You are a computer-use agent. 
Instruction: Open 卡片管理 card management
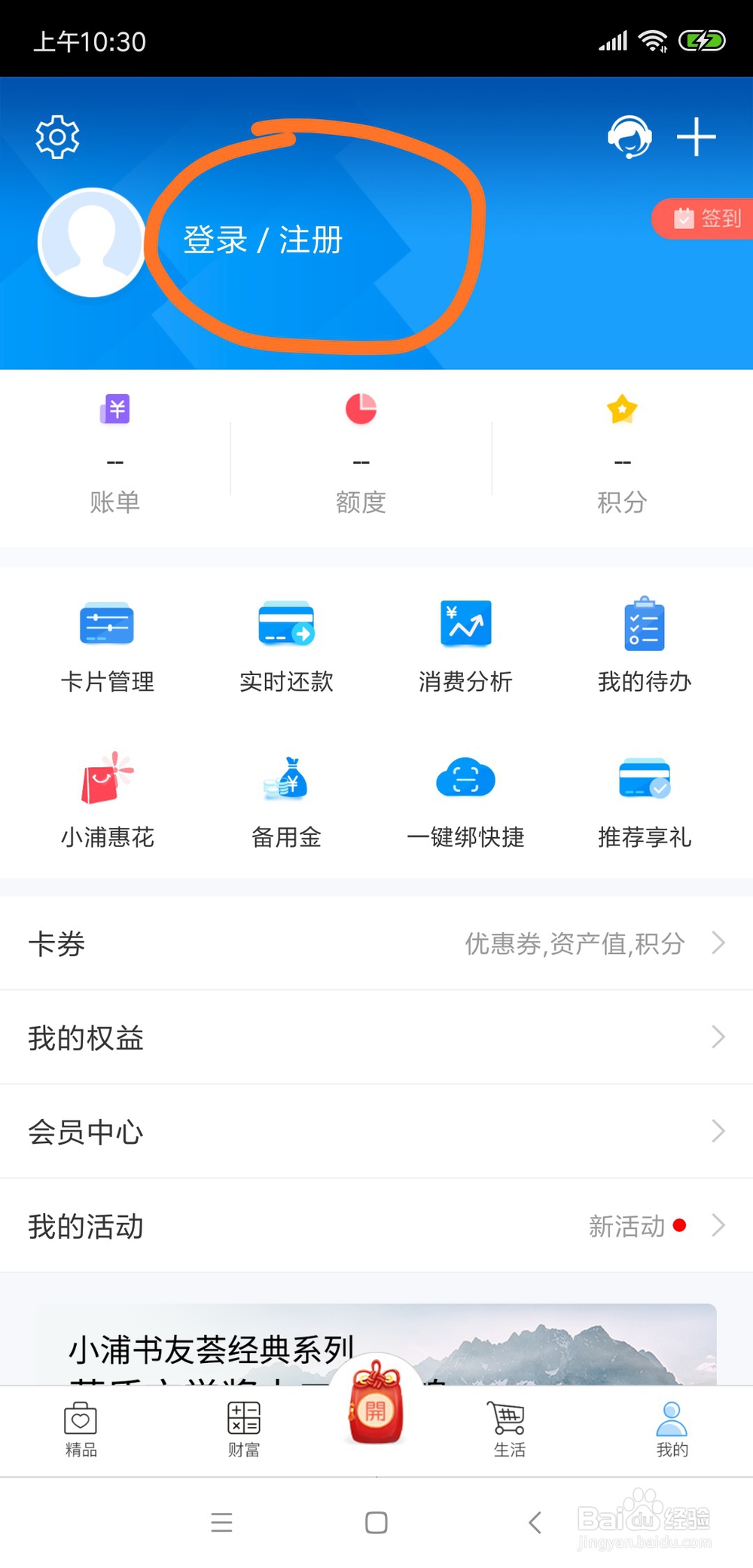[107, 646]
